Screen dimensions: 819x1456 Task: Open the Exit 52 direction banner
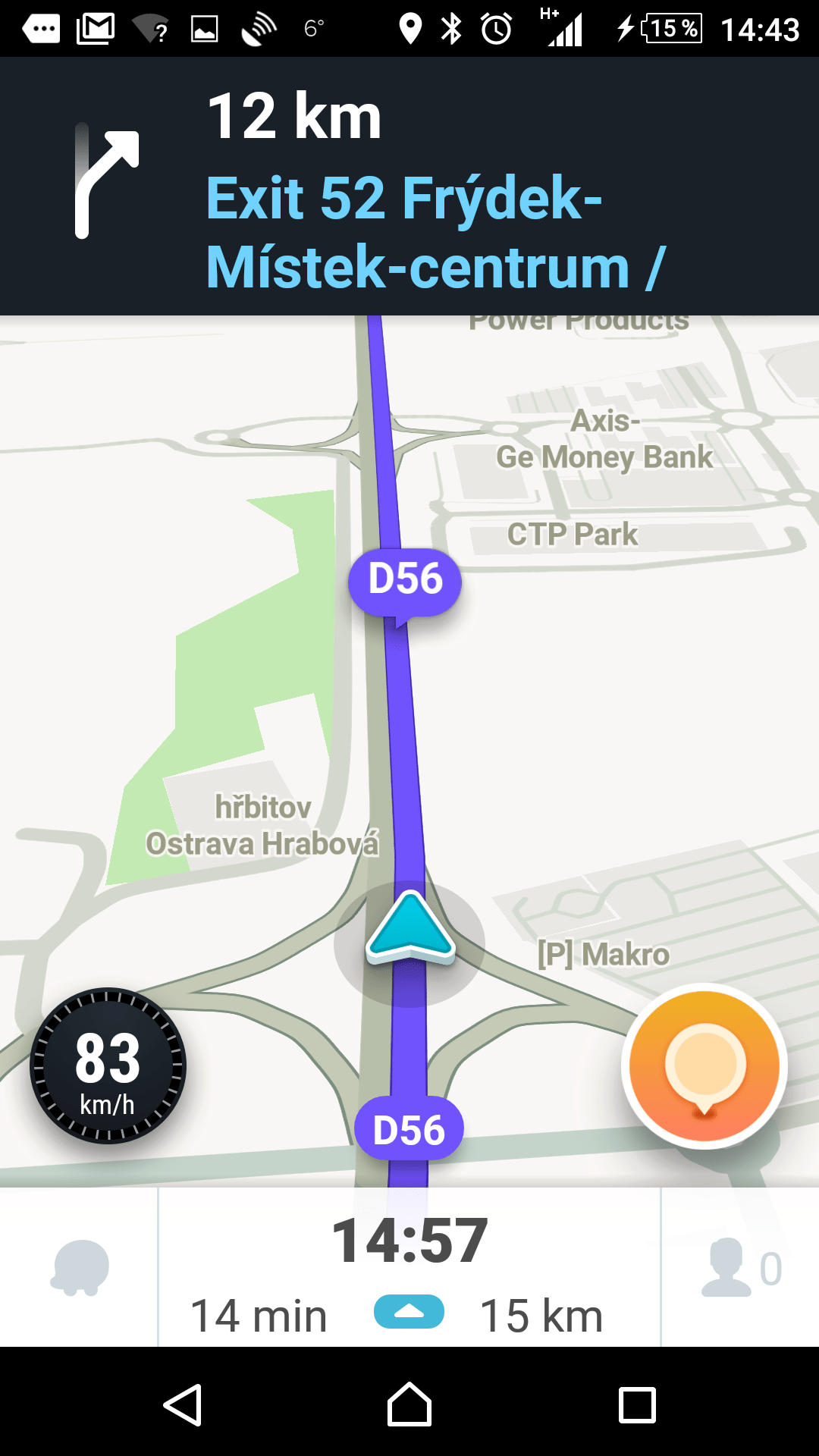coord(409,187)
